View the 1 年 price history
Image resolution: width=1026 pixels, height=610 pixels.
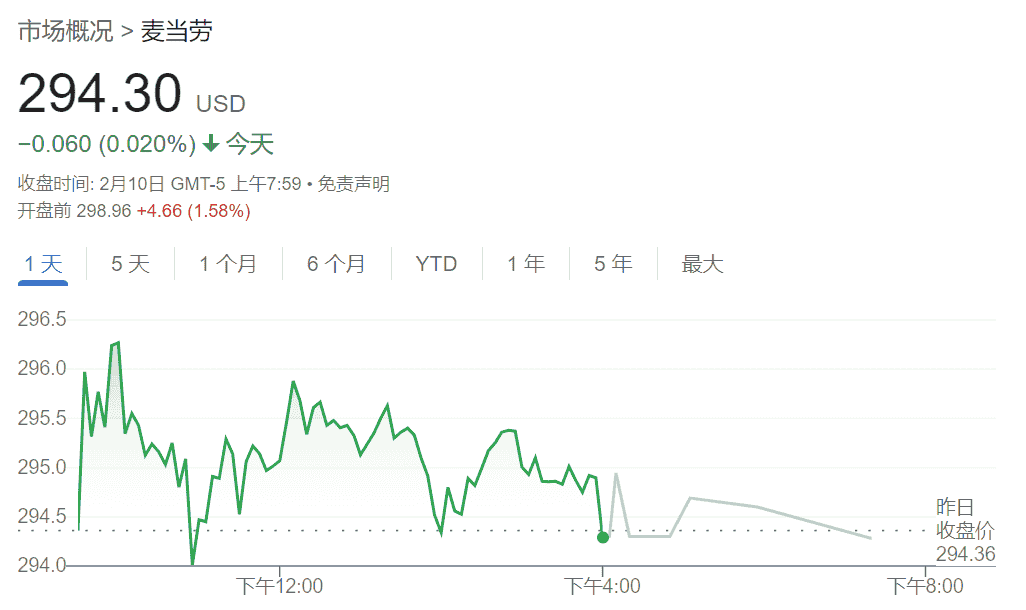526,264
